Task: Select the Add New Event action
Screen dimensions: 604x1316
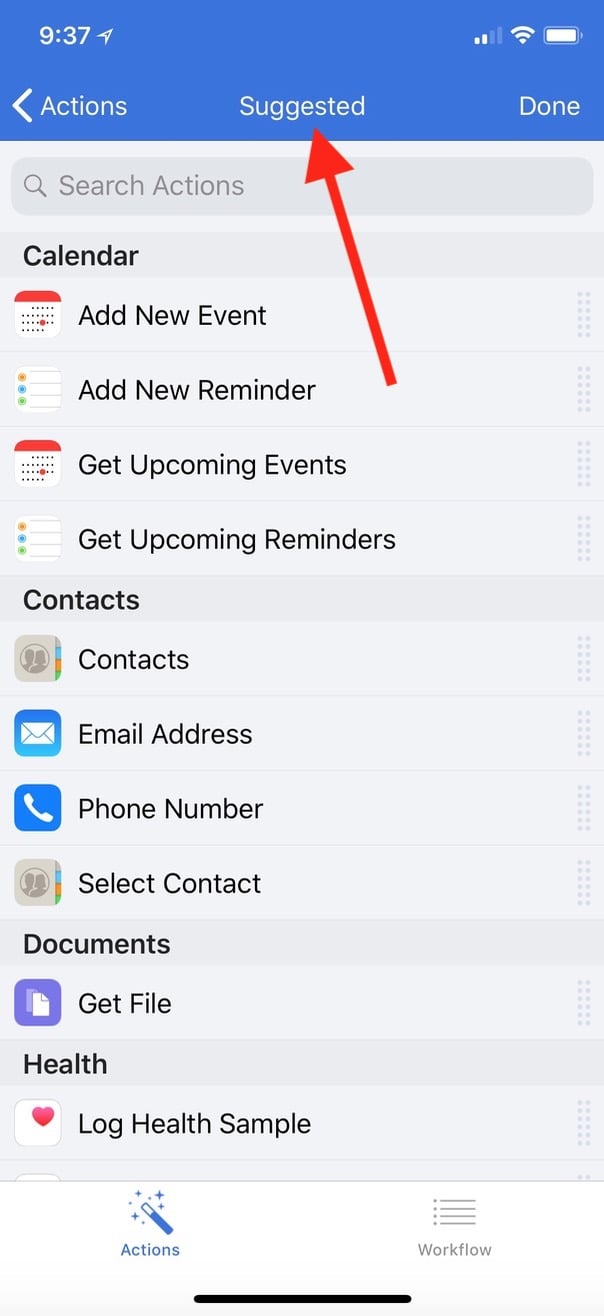Action: [x=172, y=315]
